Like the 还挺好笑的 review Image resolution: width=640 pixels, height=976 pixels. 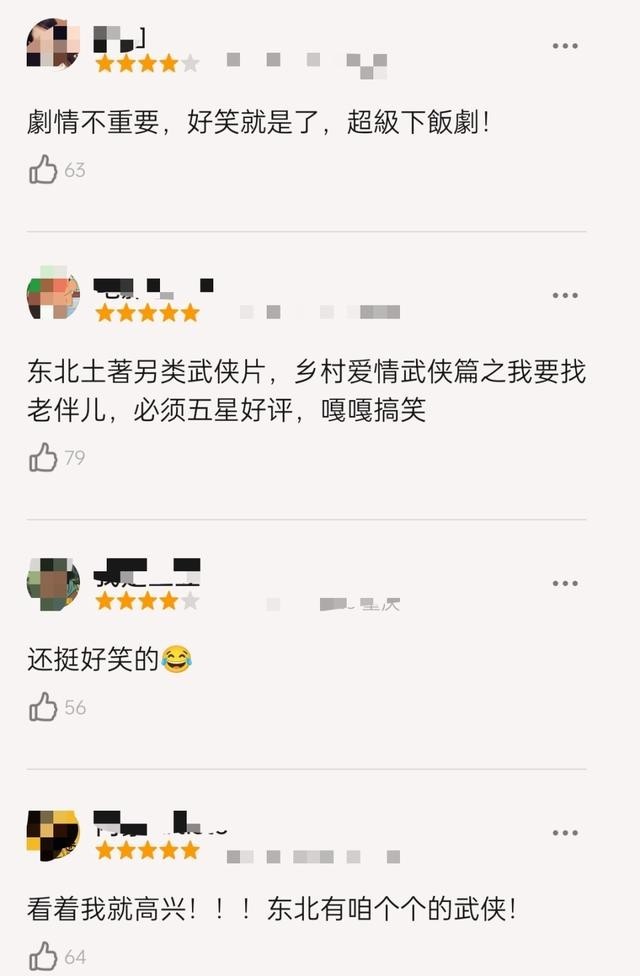43,708
